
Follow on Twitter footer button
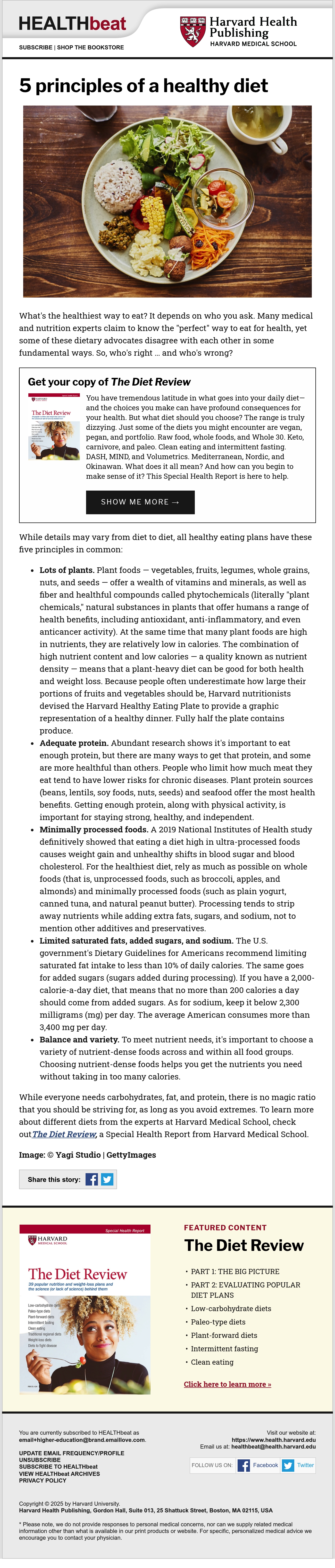[x=298, y=1465]
